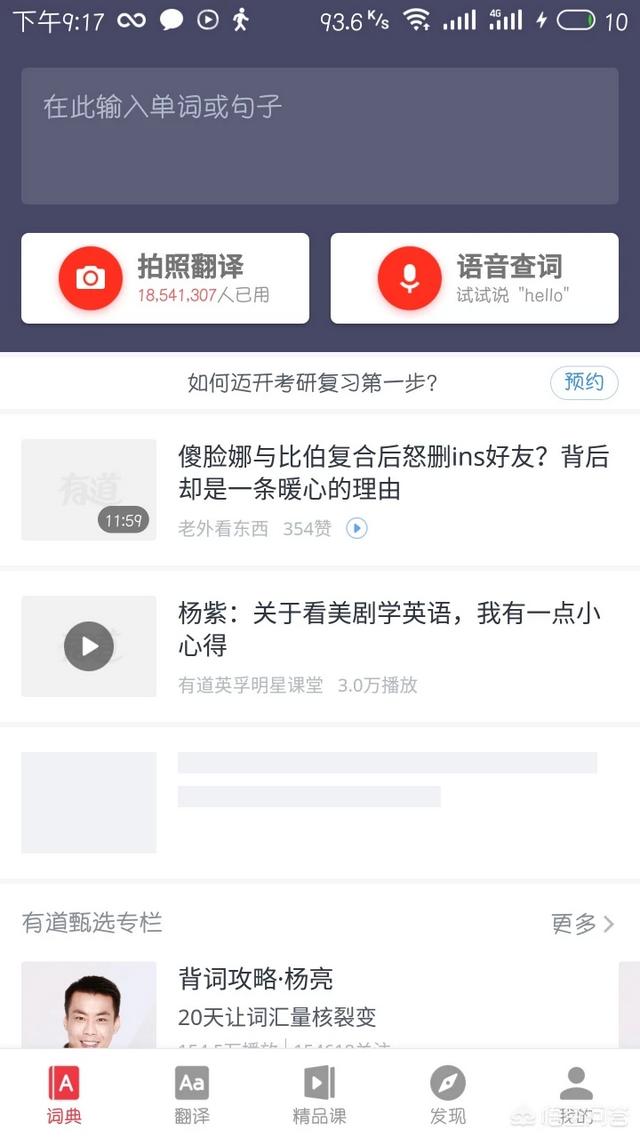Image resolution: width=640 pixels, height=1138 pixels.
Task: Open 拍照翻译 photo translation
Action: point(165,278)
